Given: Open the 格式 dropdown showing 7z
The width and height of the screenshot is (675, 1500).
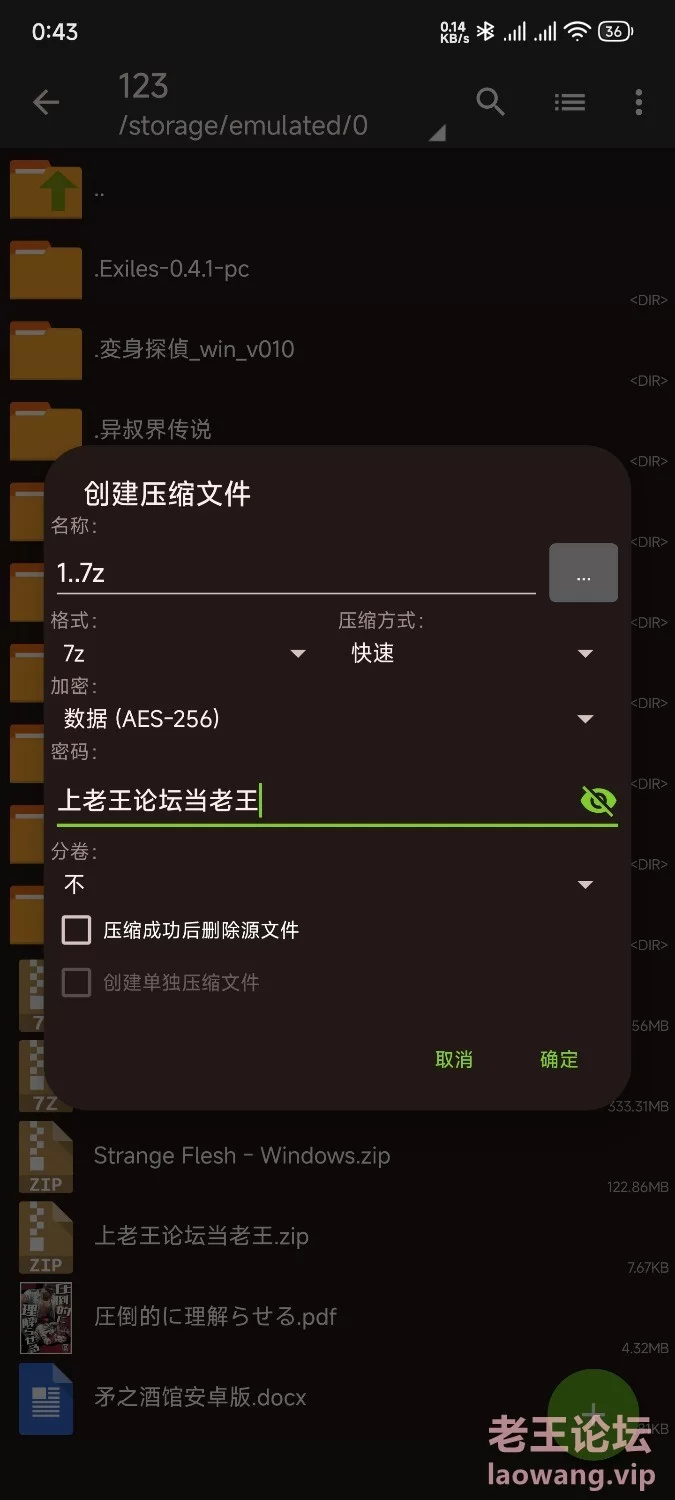Looking at the screenshot, I should [183, 653].
